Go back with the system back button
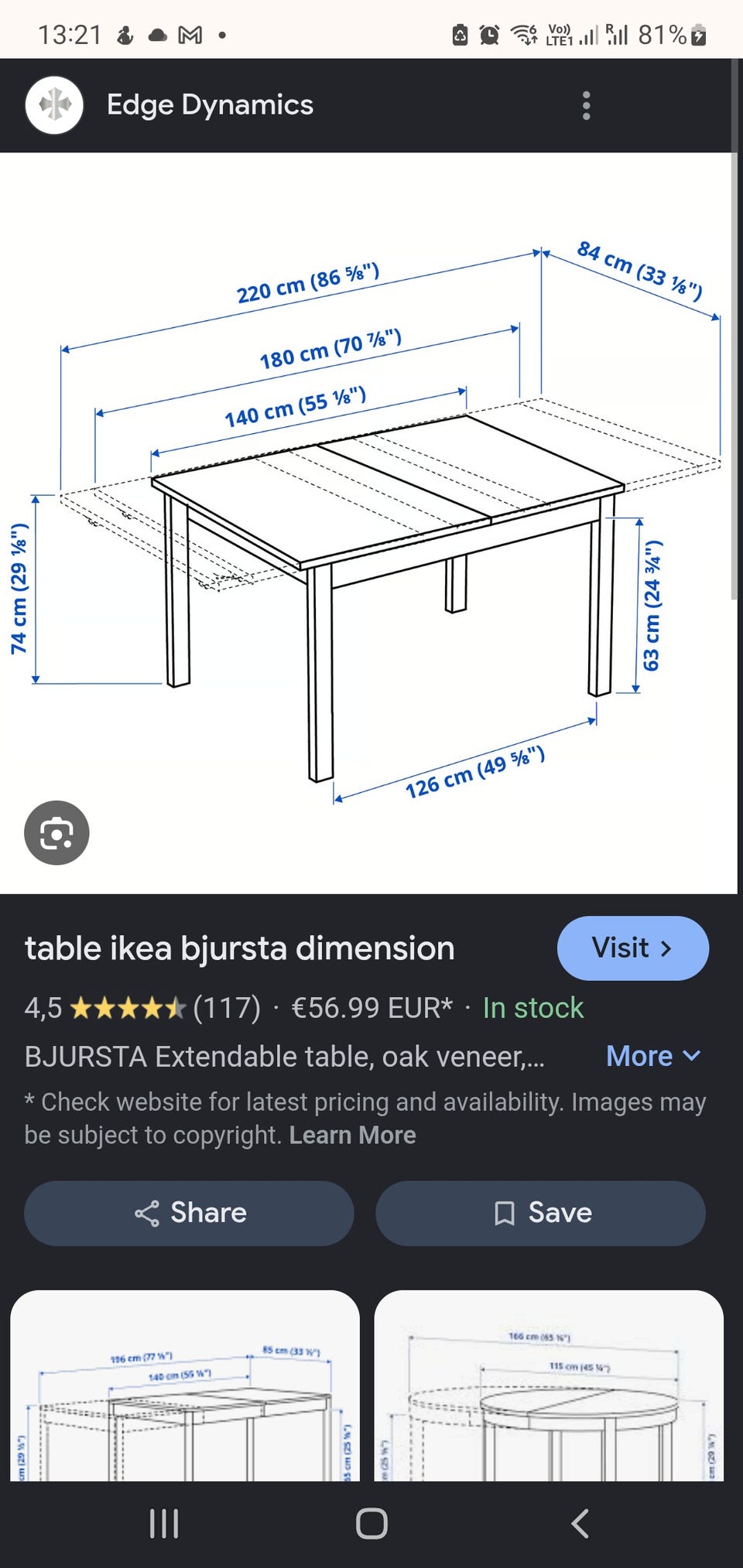 [580, 1524]
